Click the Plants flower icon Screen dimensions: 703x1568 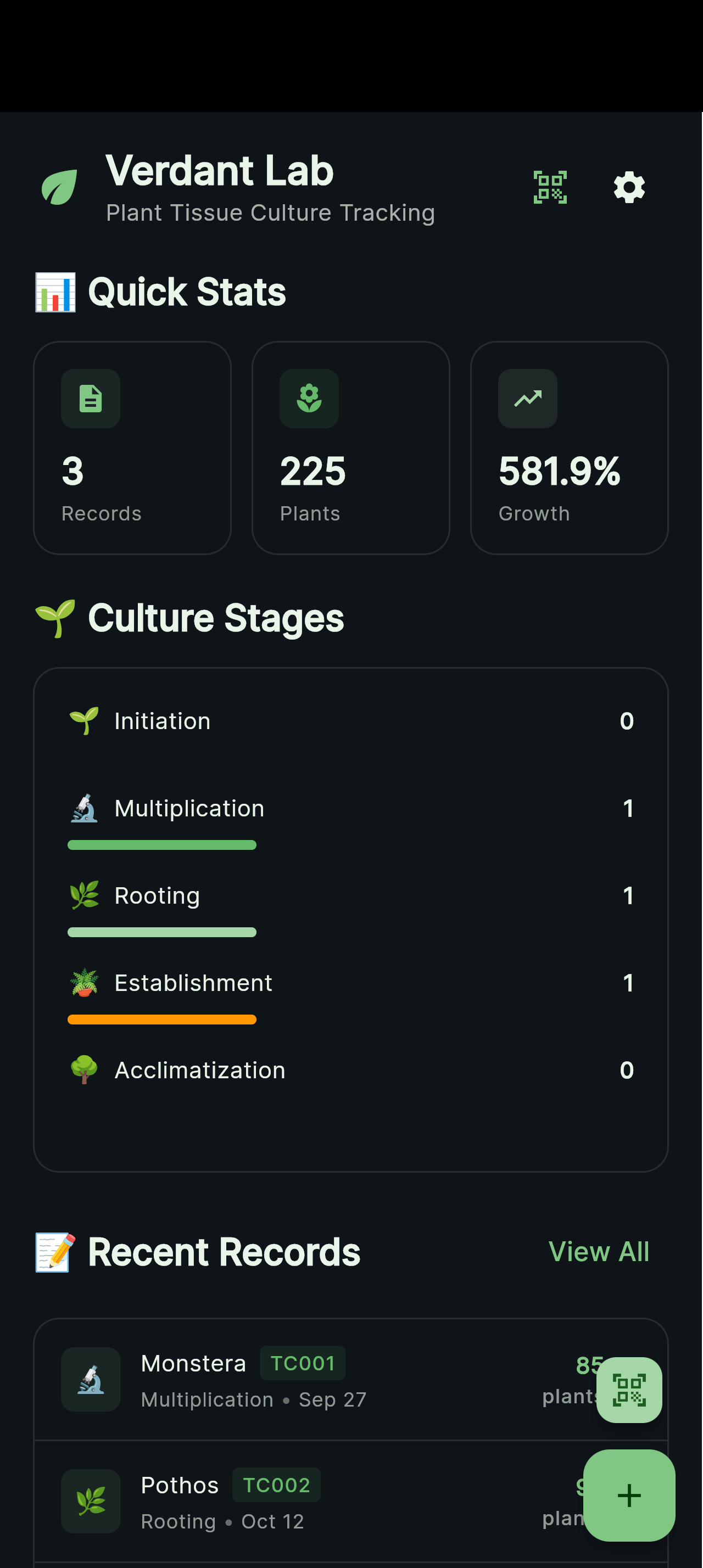click(309, 399)
